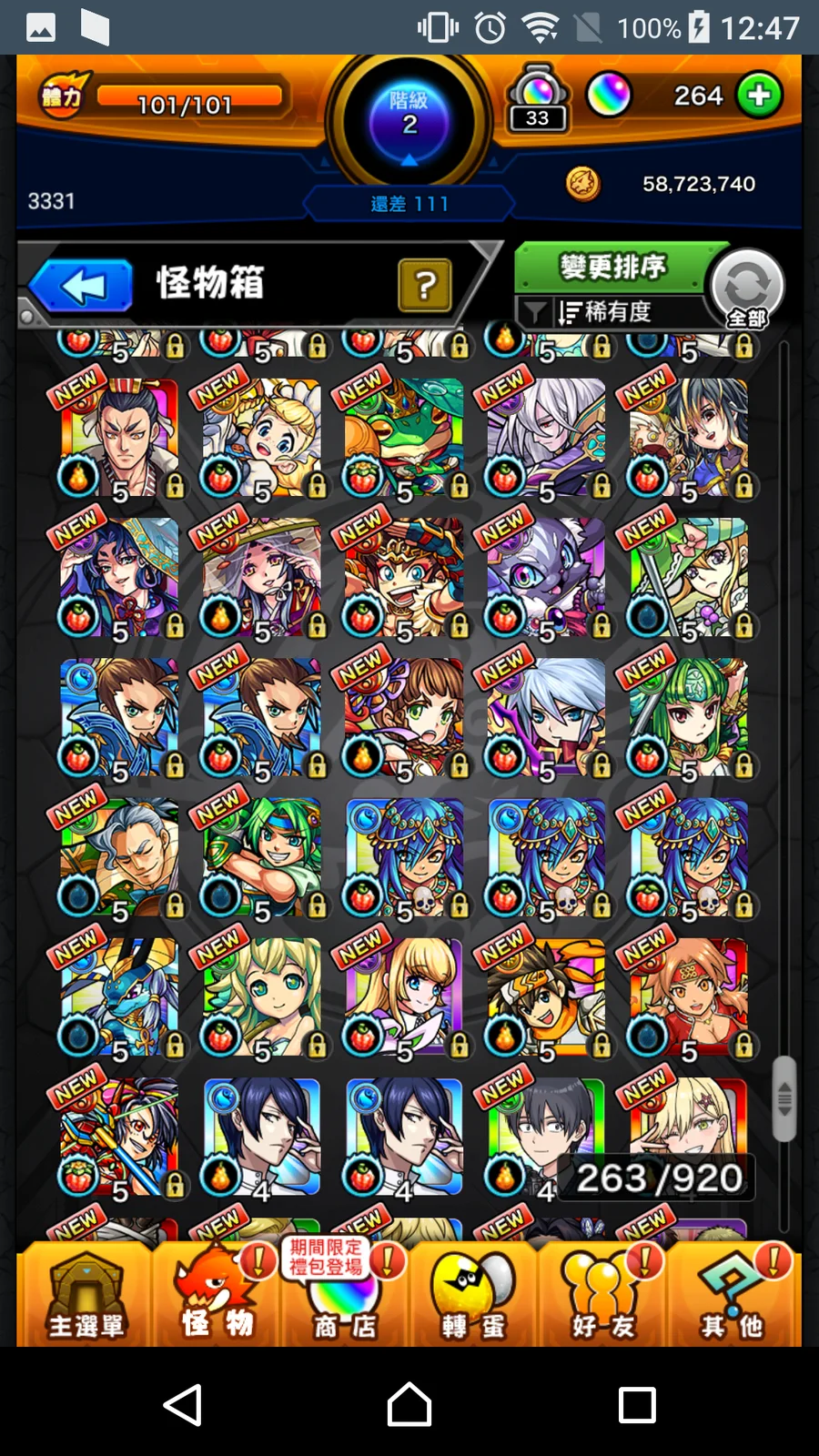Tap the 變更排序 sort button
The height and width of the screenshot is (1456, 819).
(x=613, y=268)
